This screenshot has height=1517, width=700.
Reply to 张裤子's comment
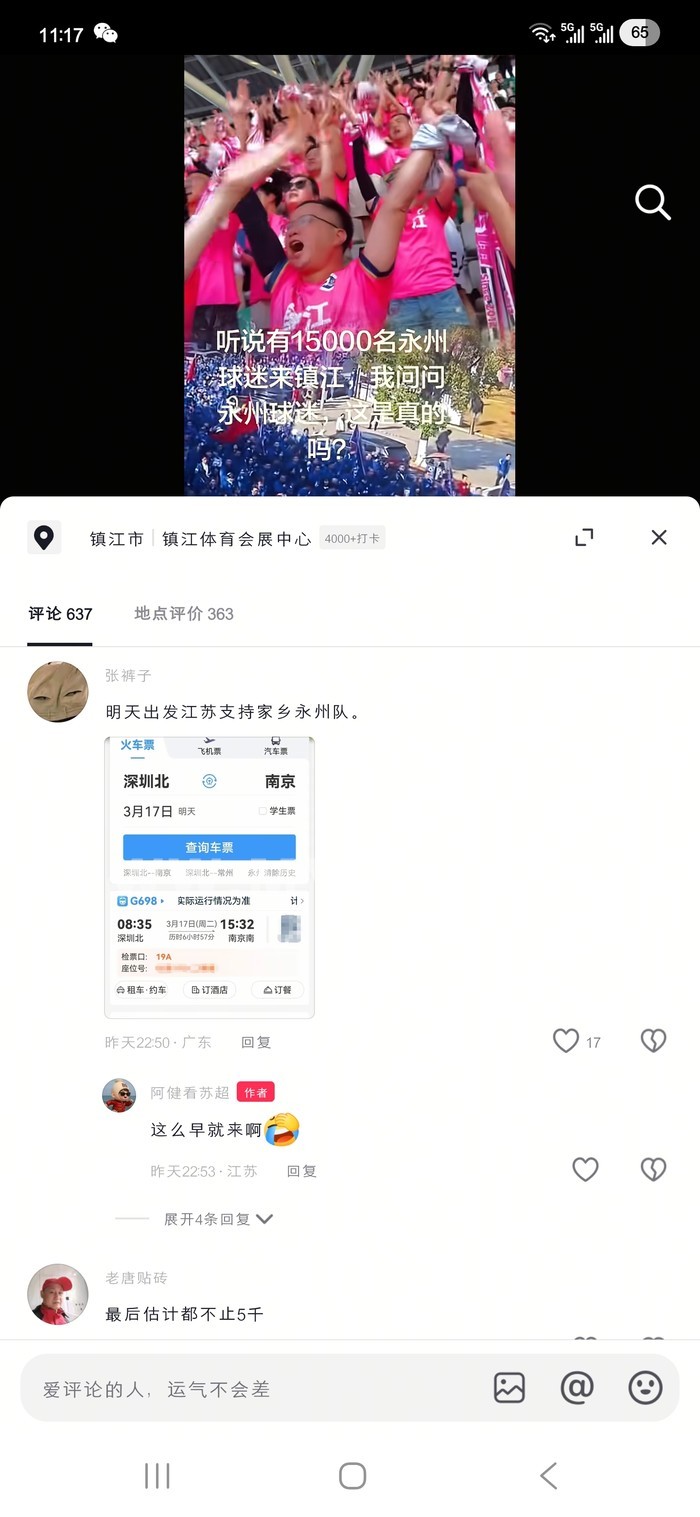256,1042
